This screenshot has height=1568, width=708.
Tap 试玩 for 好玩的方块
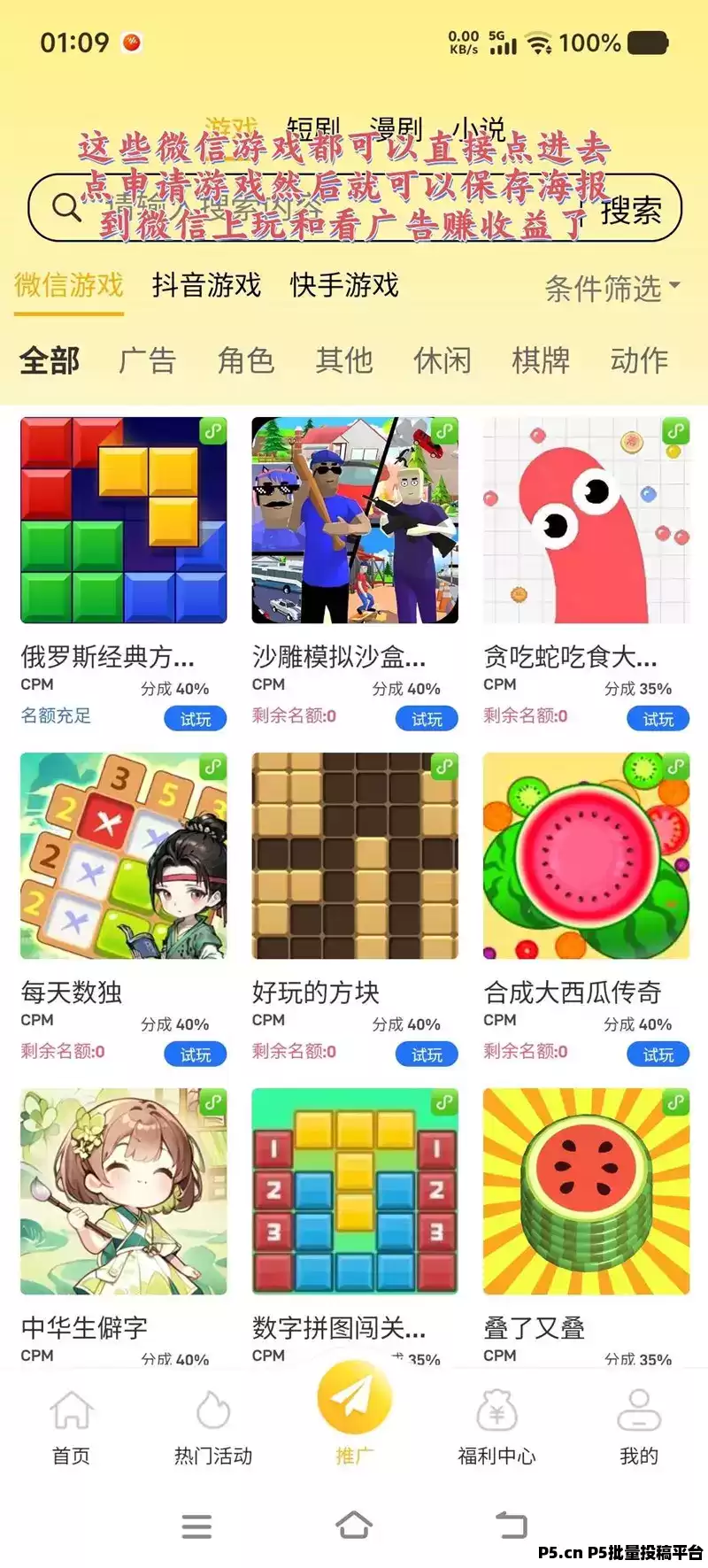tap(427, 1054)
